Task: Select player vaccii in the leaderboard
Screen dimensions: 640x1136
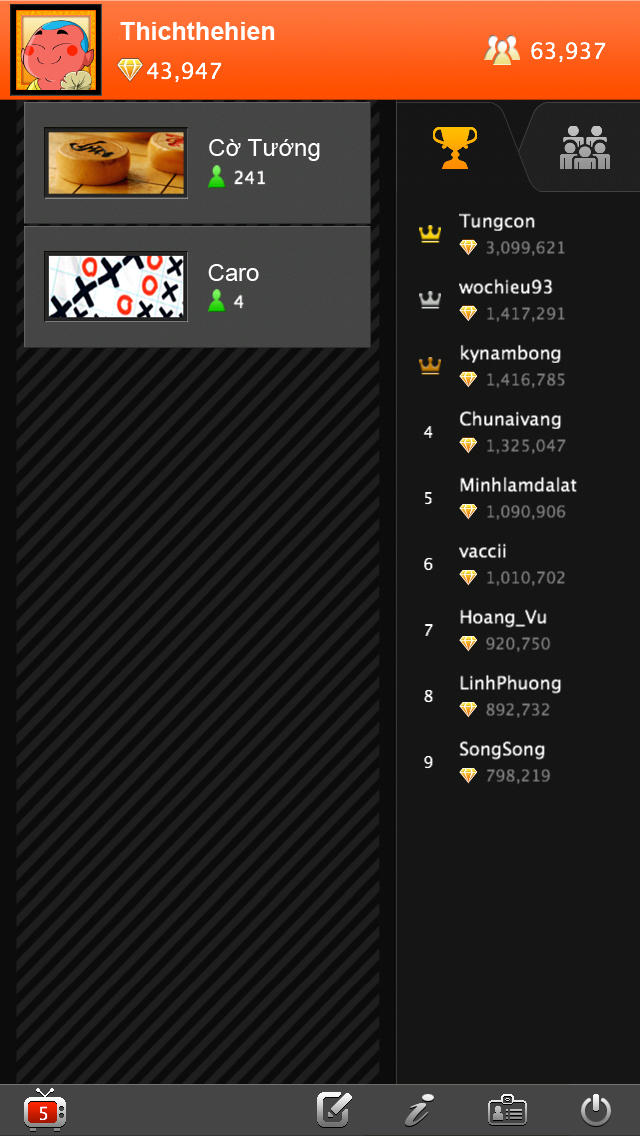Action: [x=510, y=564]
